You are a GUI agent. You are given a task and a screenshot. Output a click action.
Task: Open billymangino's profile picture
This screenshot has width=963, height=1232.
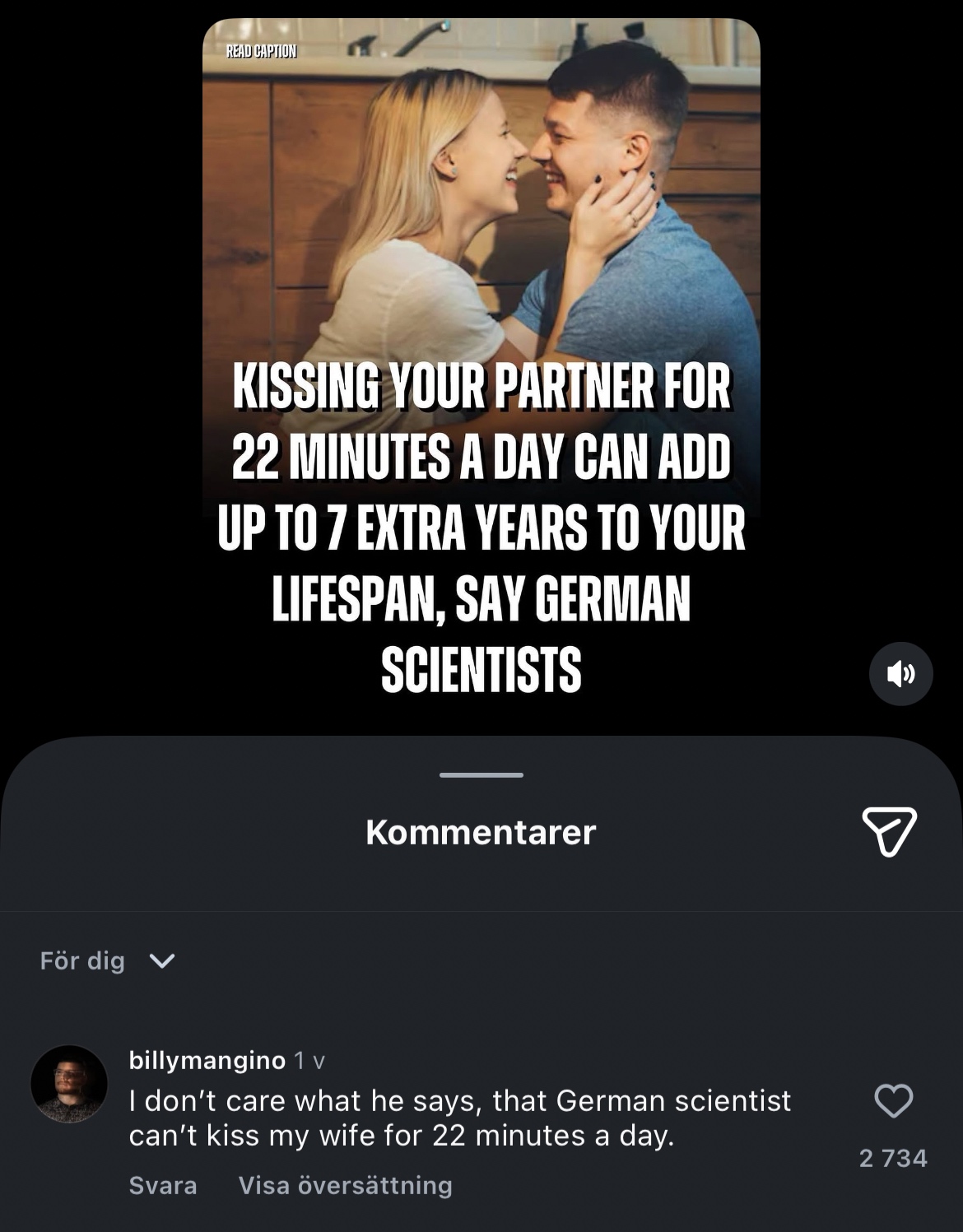[69, 1084]
